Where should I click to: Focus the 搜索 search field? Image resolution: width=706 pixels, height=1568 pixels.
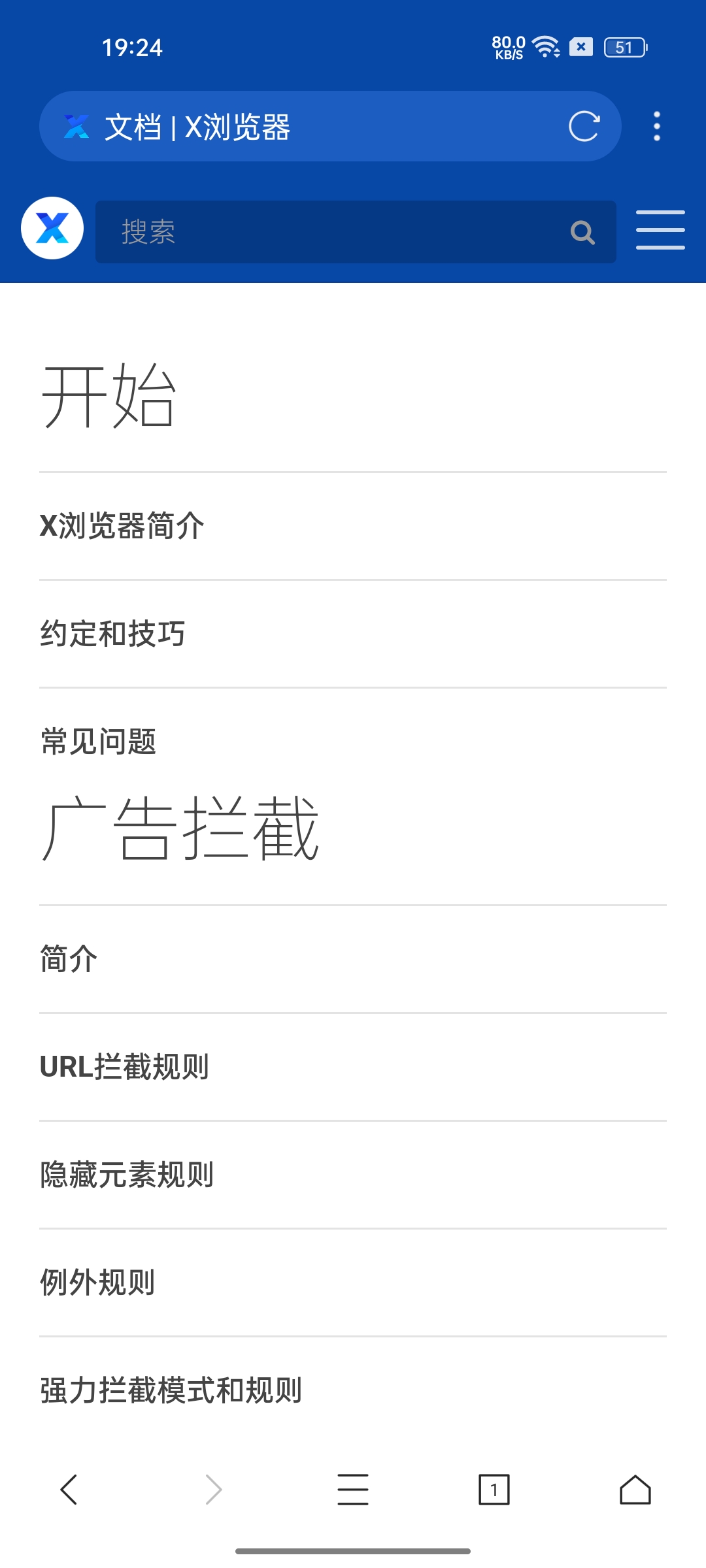(327, 232)
